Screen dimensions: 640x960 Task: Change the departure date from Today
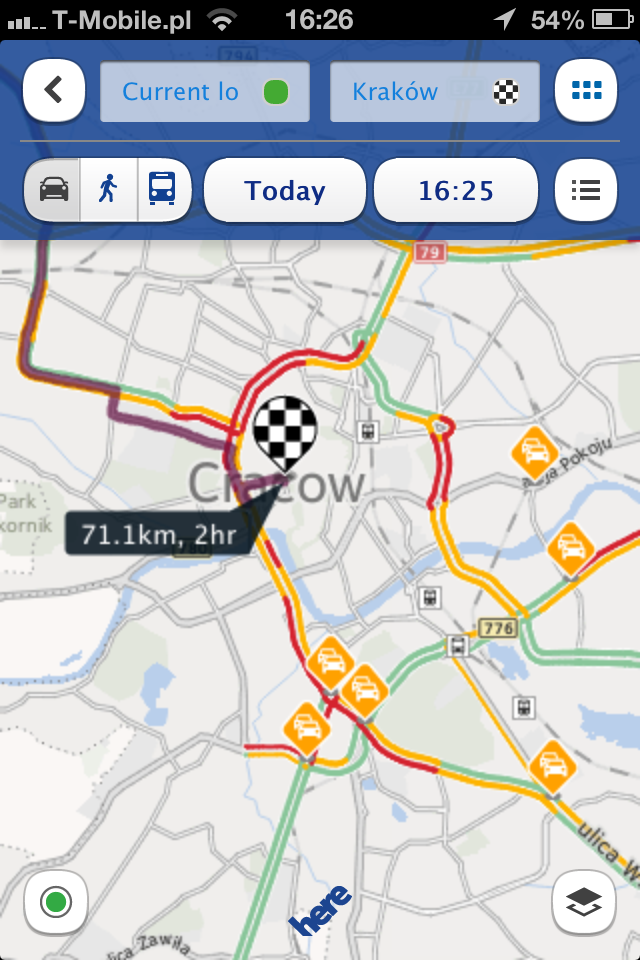tap(285, 190)
